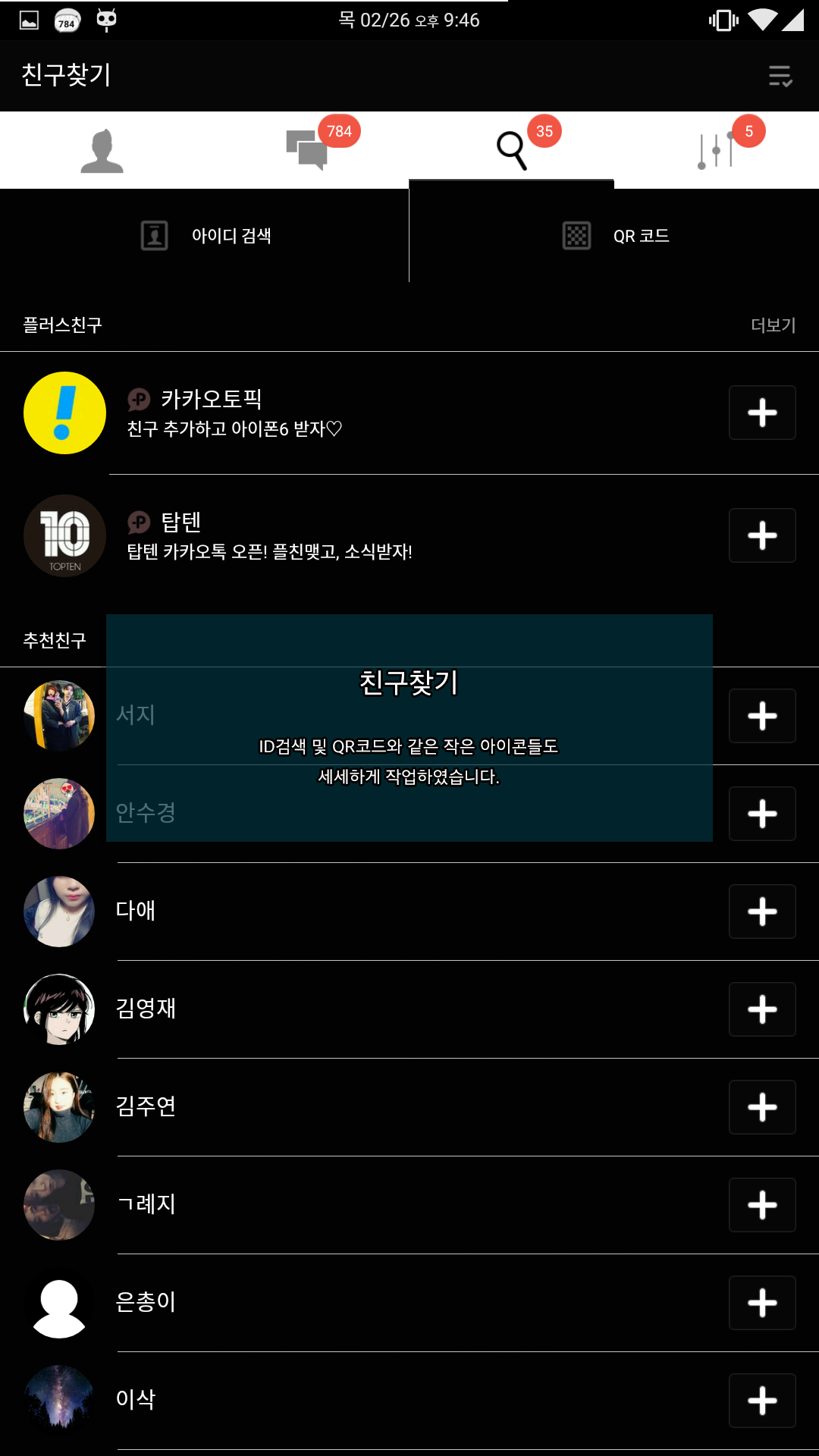Image resolution: width=819 pixels, height=1456 pixels.
Task: Add 김영재 as a friend
Action: click(x=762, y=1009)
